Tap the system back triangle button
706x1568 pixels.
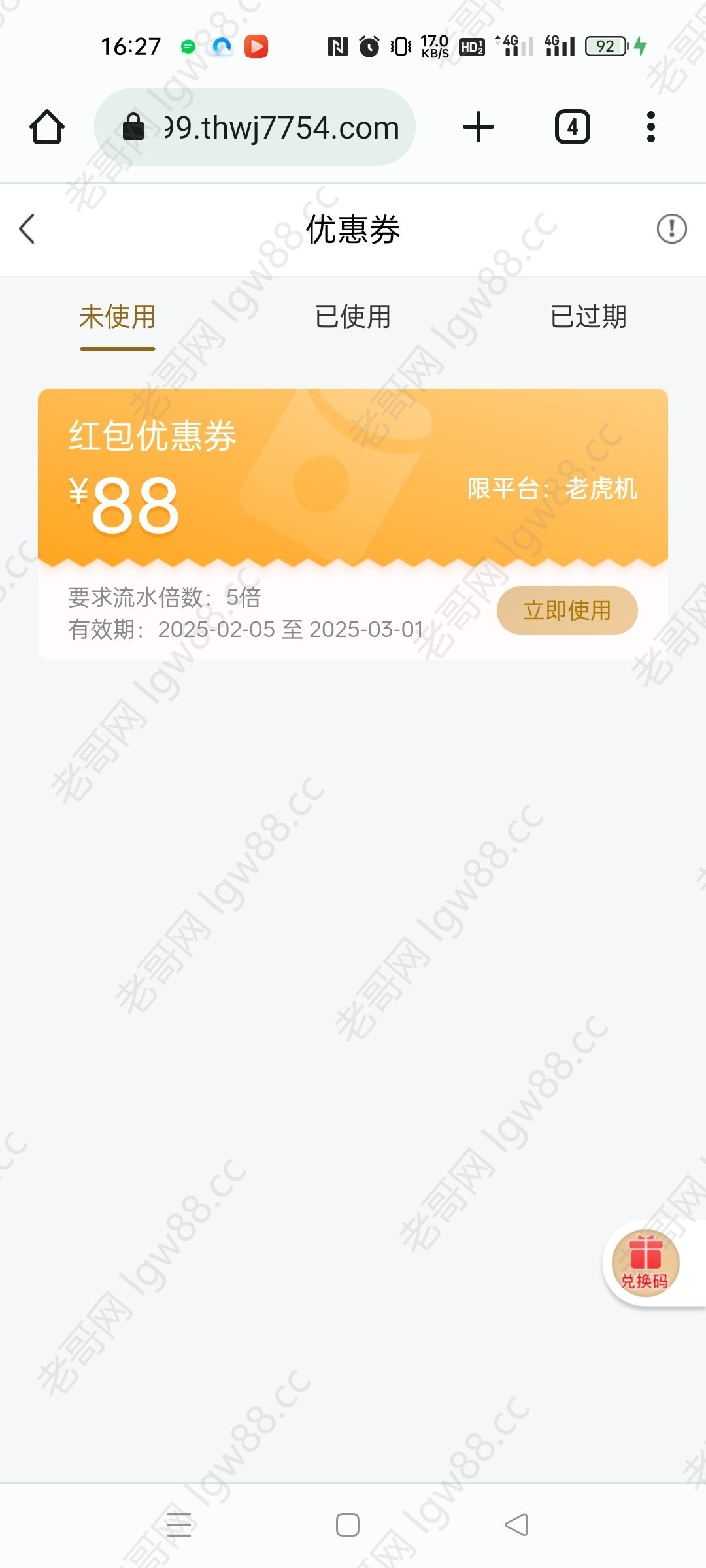(x=516, y=1525)
